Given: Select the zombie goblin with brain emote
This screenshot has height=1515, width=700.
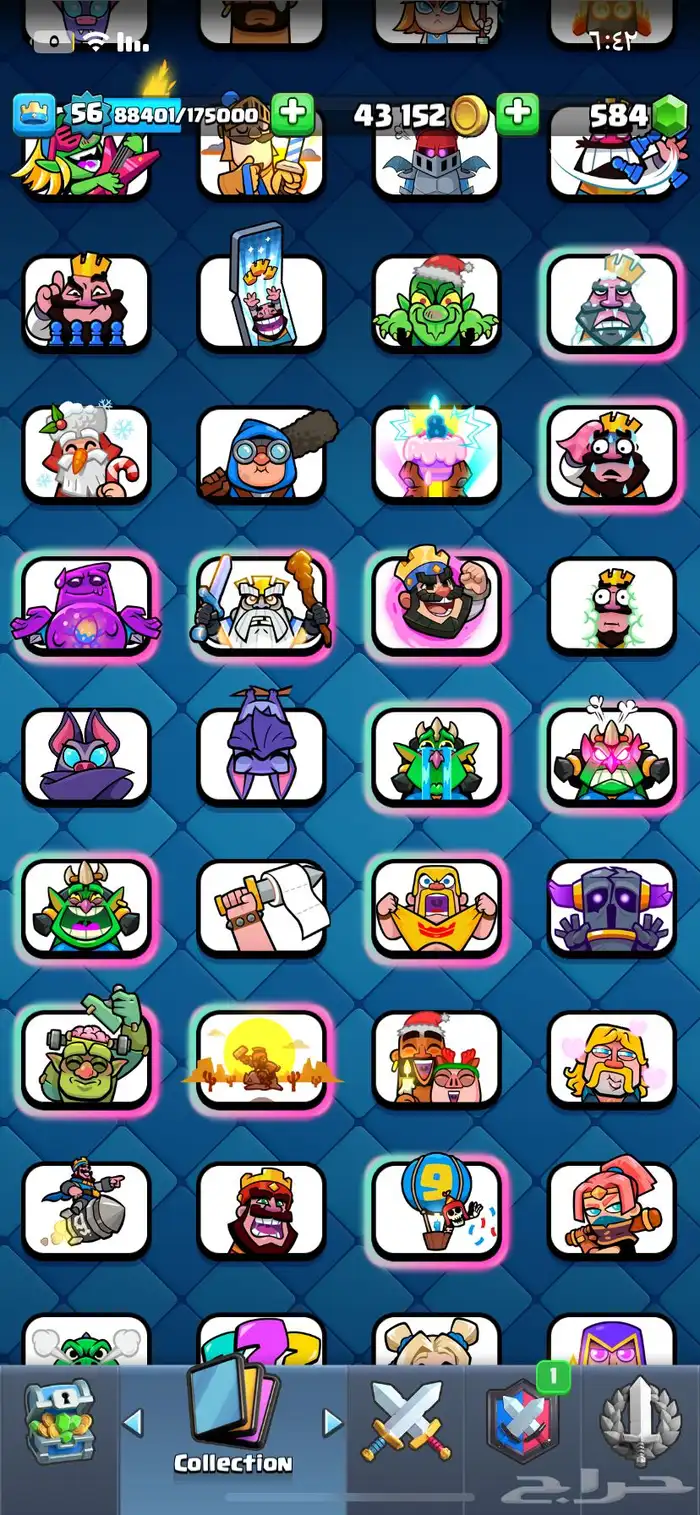Looking at the screenshot, I should pos(85,1056).
